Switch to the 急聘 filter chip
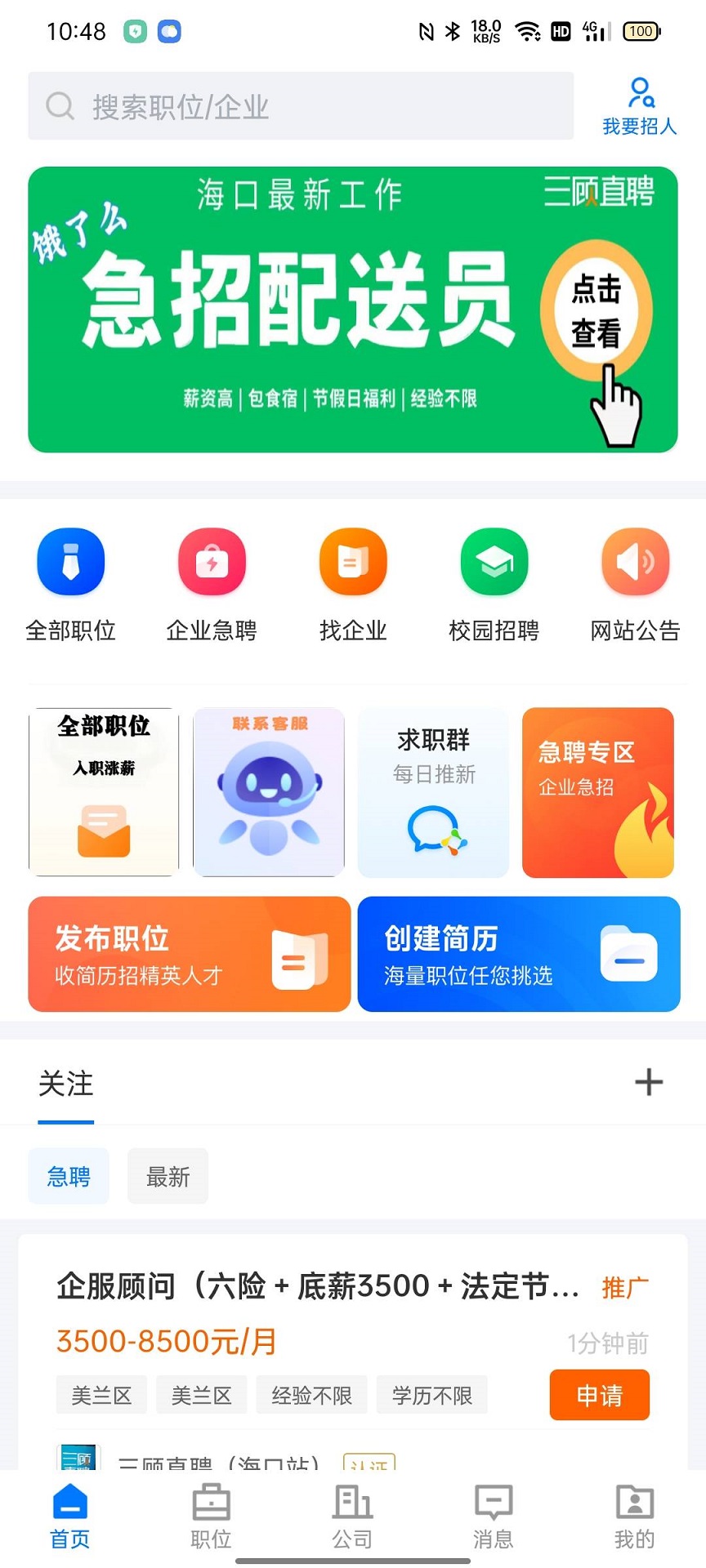 point(68,1176)
